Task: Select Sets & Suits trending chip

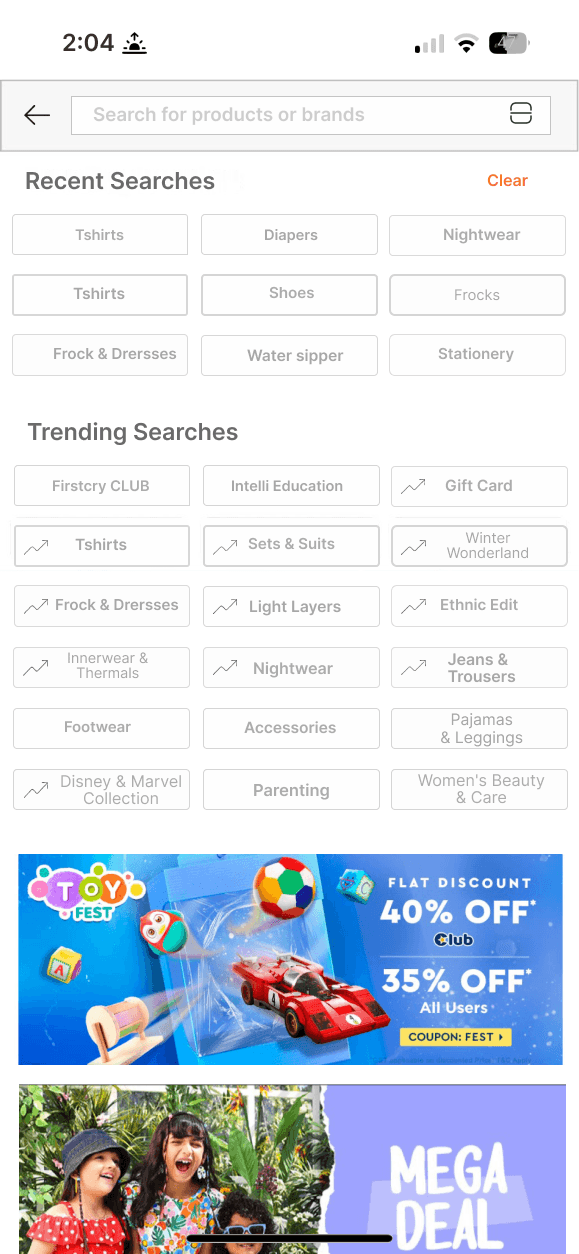Action: [291, 545]
